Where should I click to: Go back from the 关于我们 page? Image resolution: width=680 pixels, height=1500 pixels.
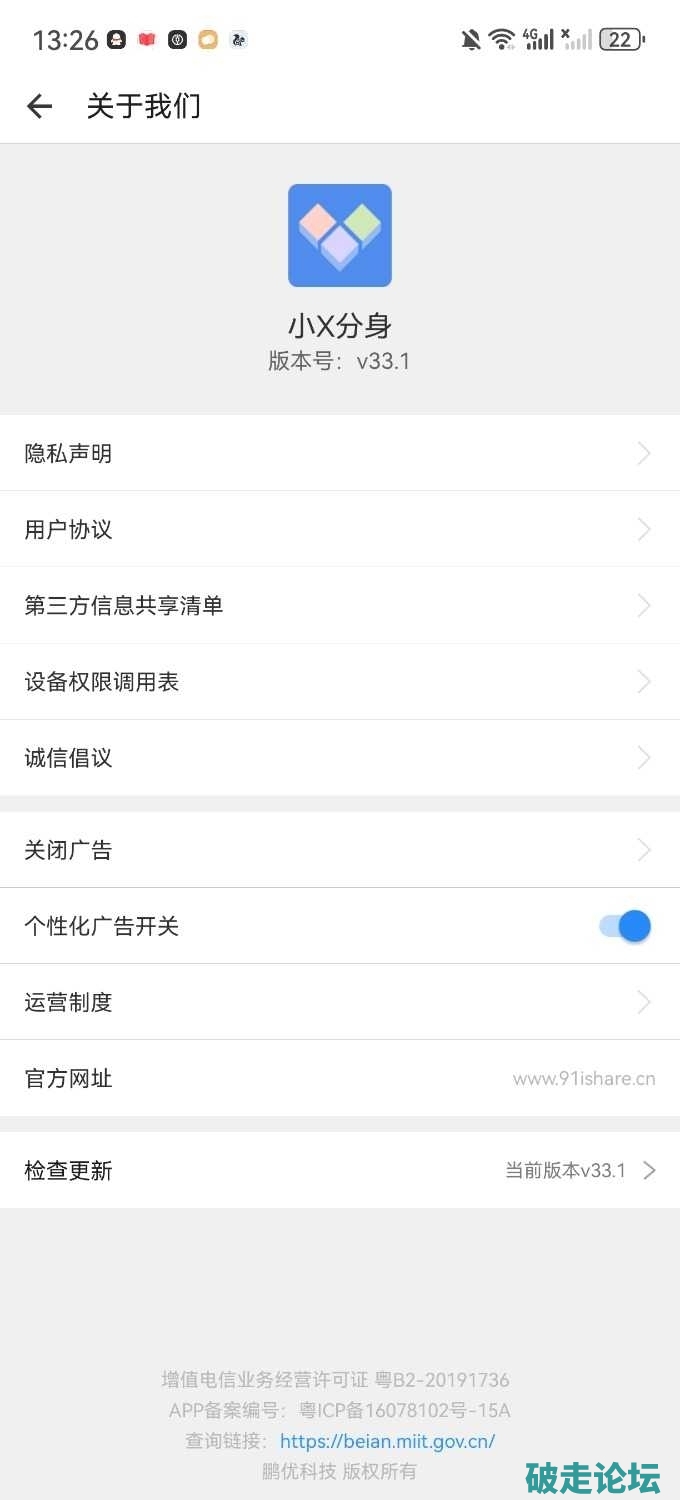click(x=39, y=106)
